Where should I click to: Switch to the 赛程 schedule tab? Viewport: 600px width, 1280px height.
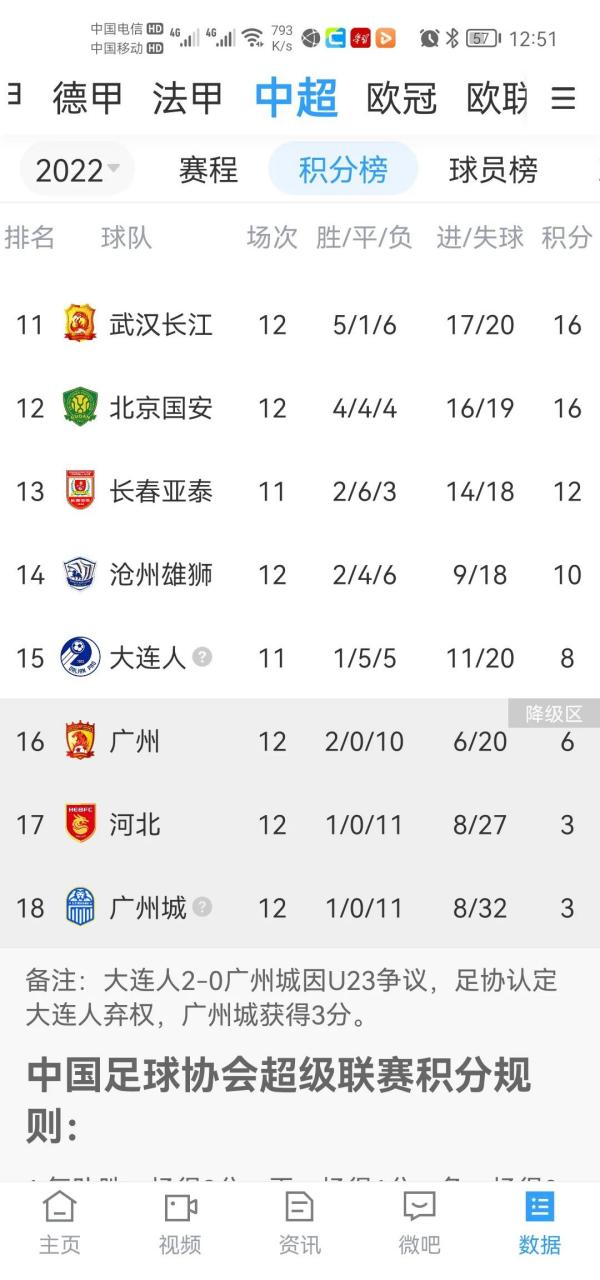pos(208,170)
